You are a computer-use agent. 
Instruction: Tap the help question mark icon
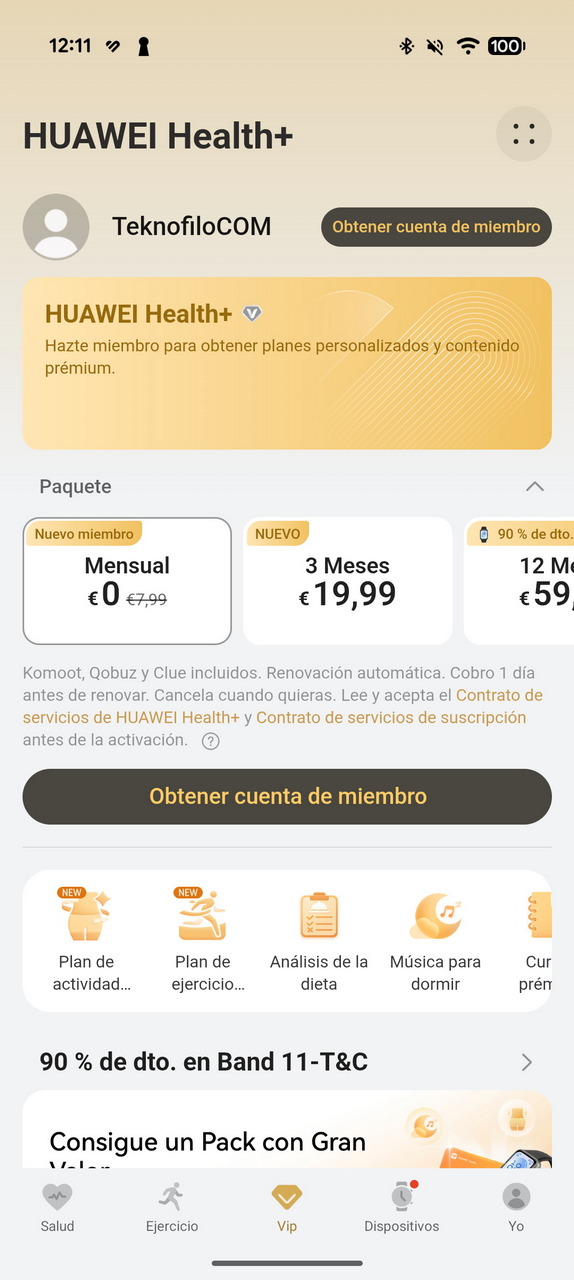pos(210,741)
